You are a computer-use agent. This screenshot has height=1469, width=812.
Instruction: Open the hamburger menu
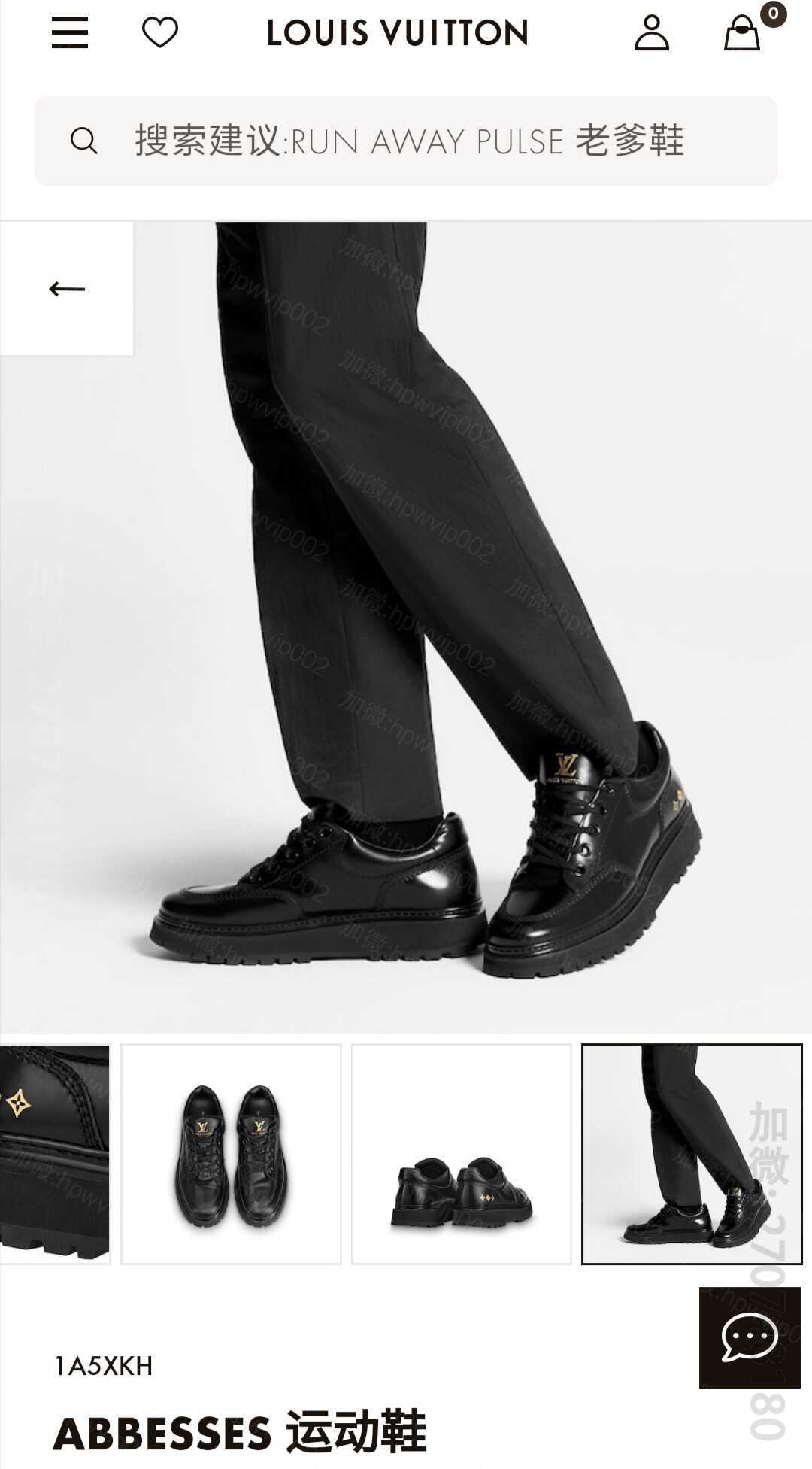point(70,33)
